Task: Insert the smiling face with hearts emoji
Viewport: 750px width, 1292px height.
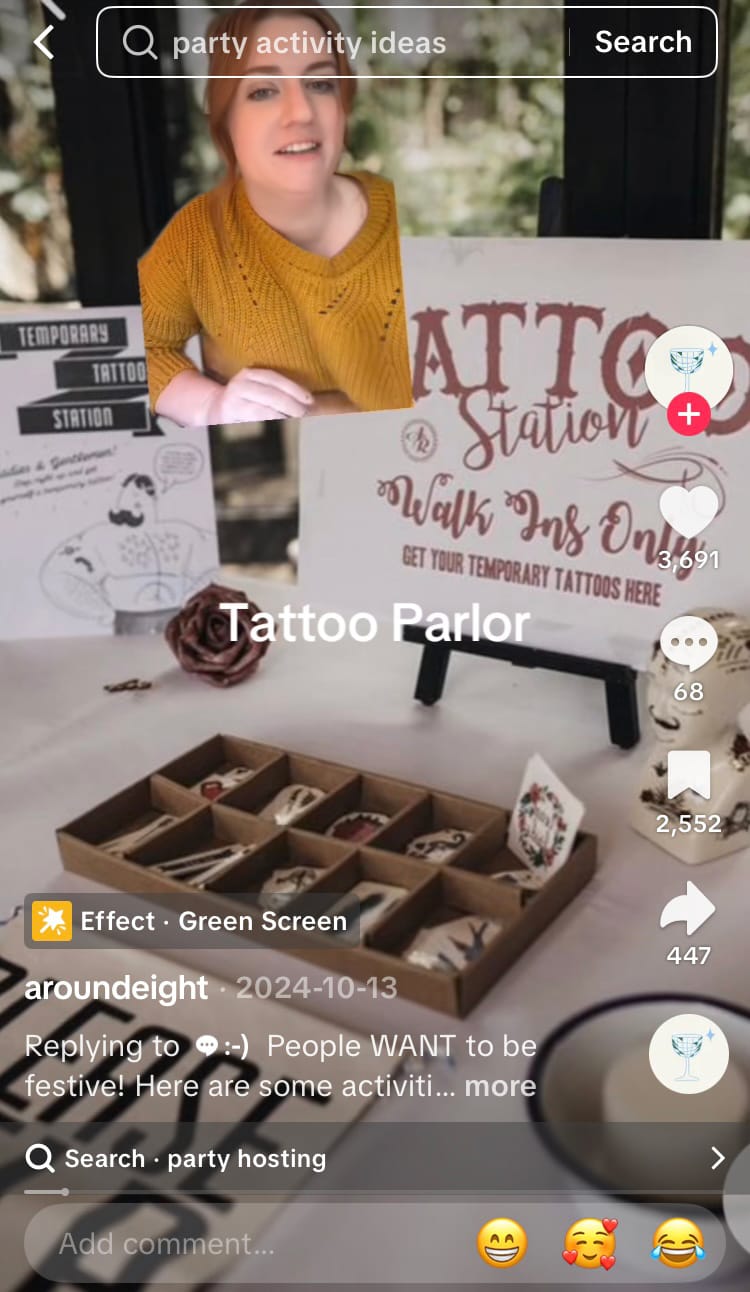Action: click(590, 1243)
